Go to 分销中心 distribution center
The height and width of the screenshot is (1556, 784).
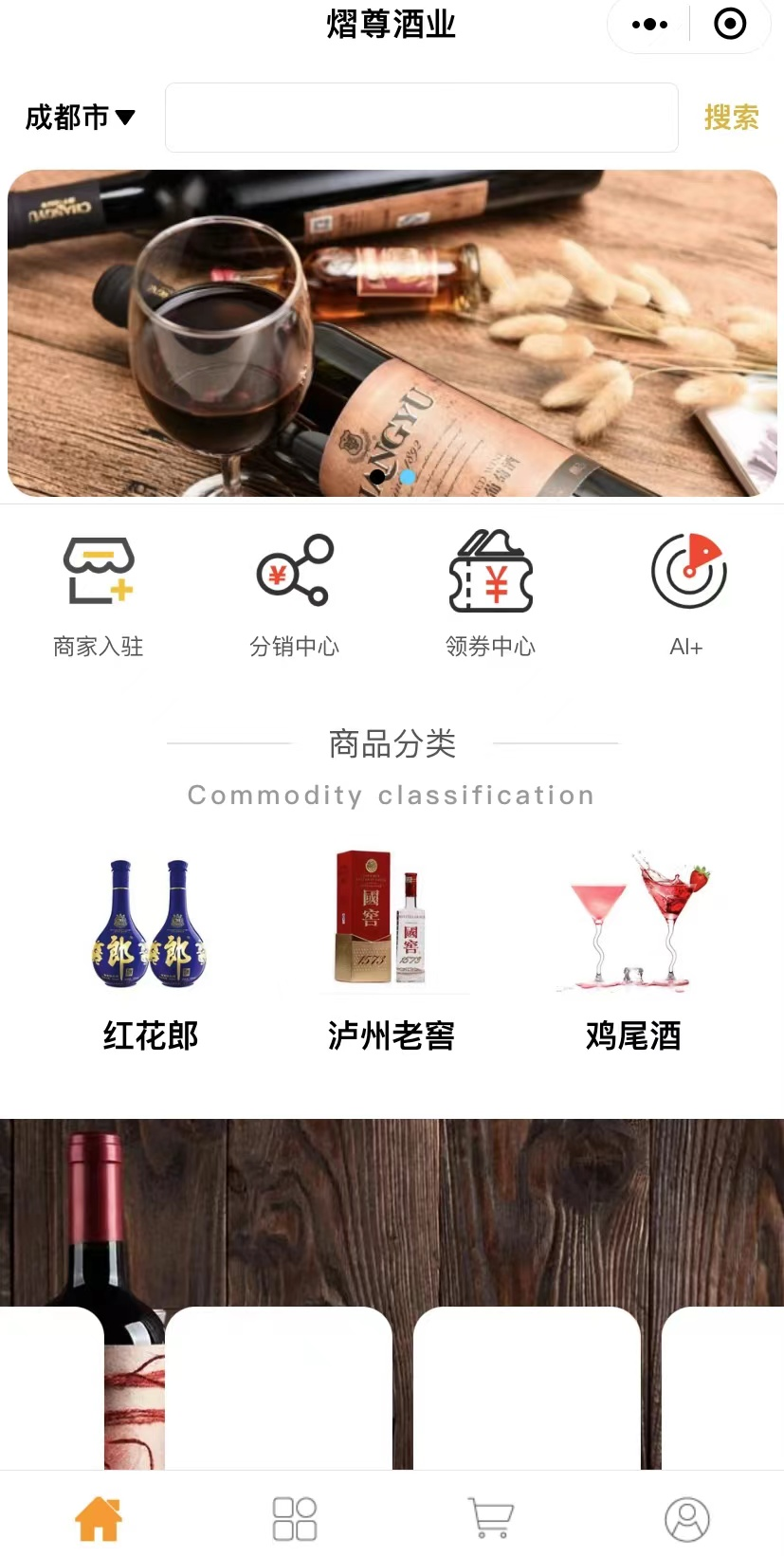click(x=294, y=594)
